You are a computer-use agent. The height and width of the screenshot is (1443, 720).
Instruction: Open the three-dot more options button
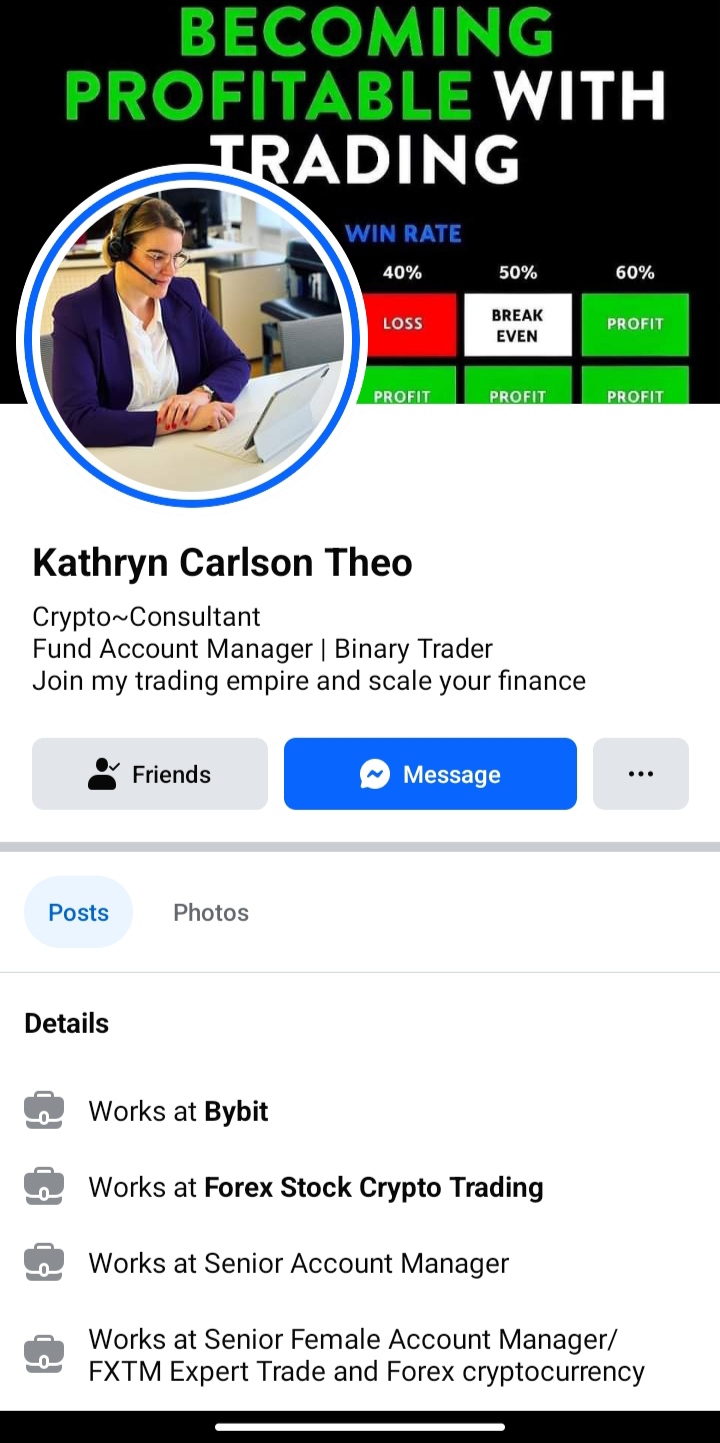tap(641, 774)
